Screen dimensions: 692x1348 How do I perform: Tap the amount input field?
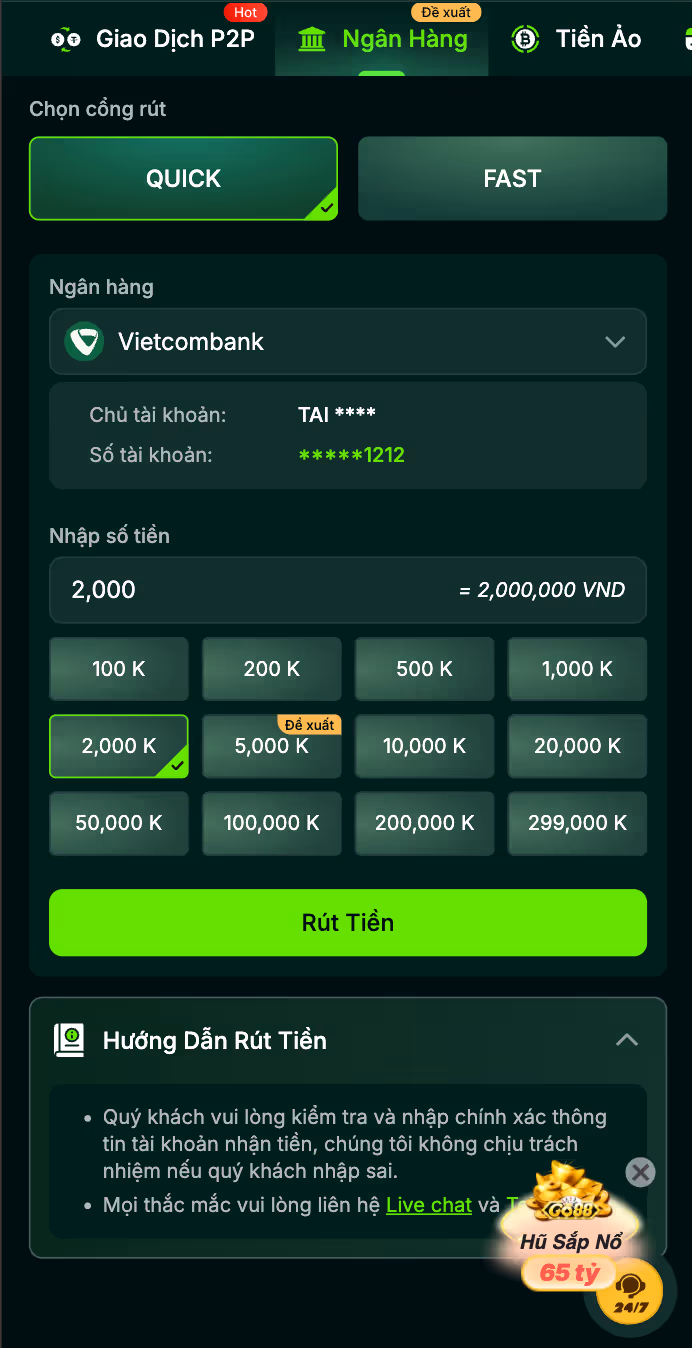click(348, 590)
